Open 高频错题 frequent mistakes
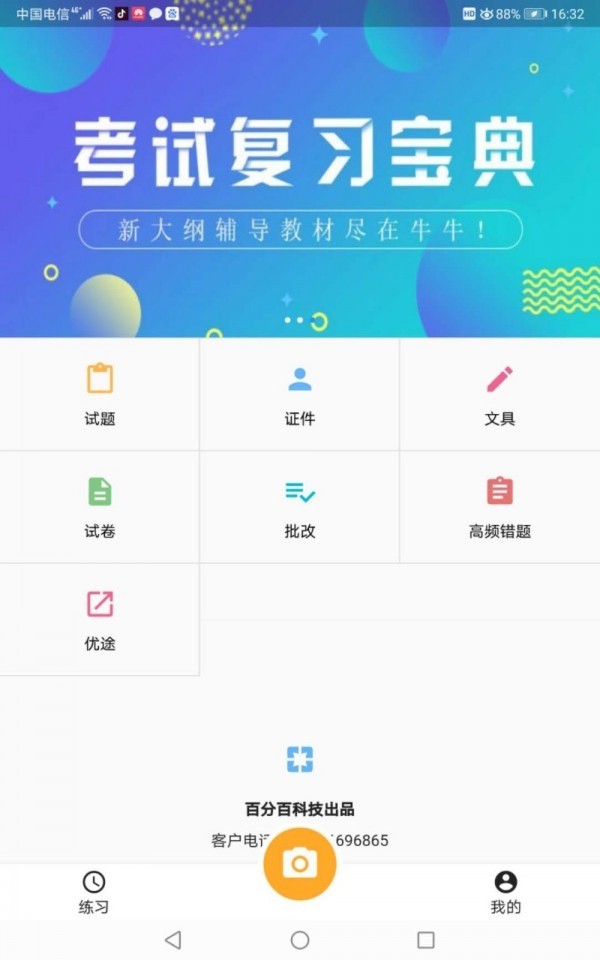 [x=500, y=507]
